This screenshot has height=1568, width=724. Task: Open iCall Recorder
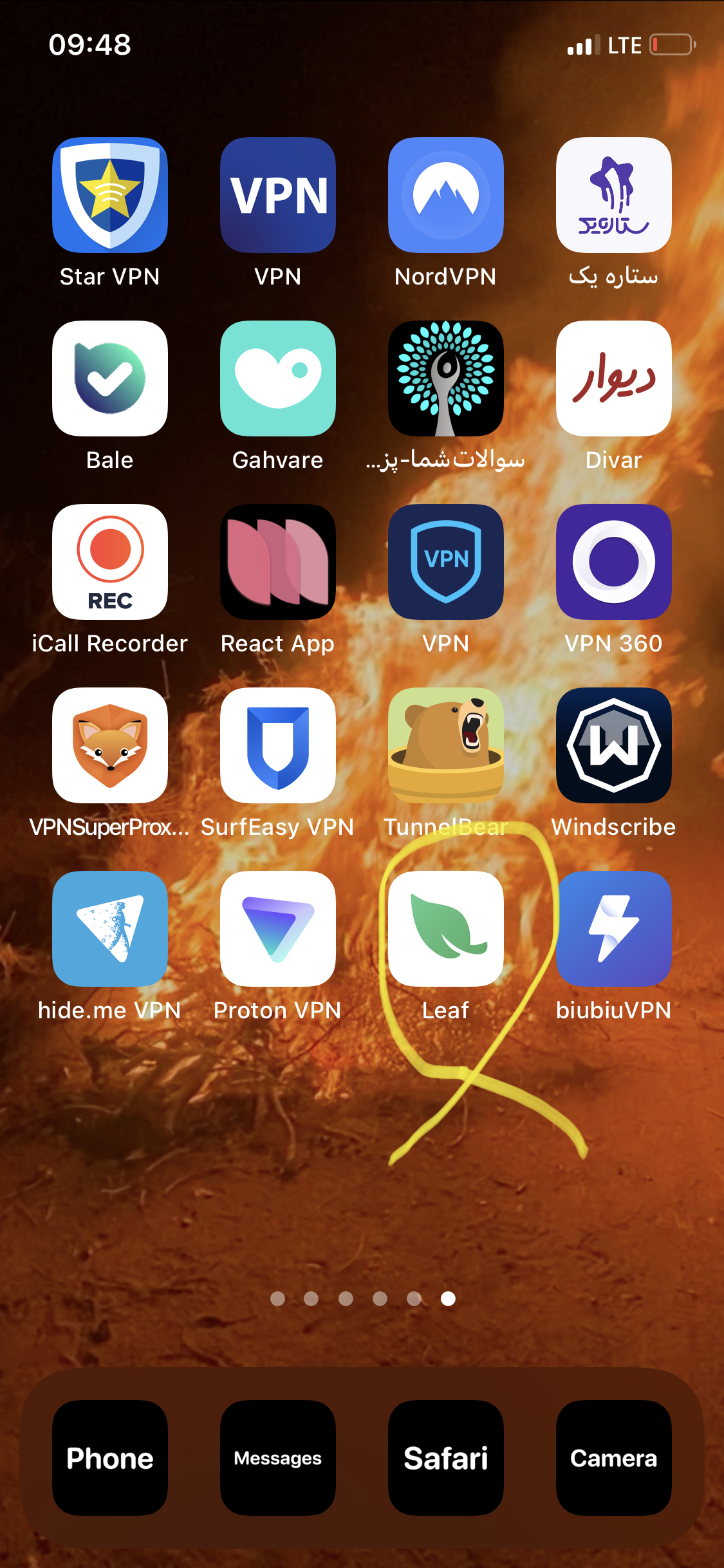[x=110, y=562]
